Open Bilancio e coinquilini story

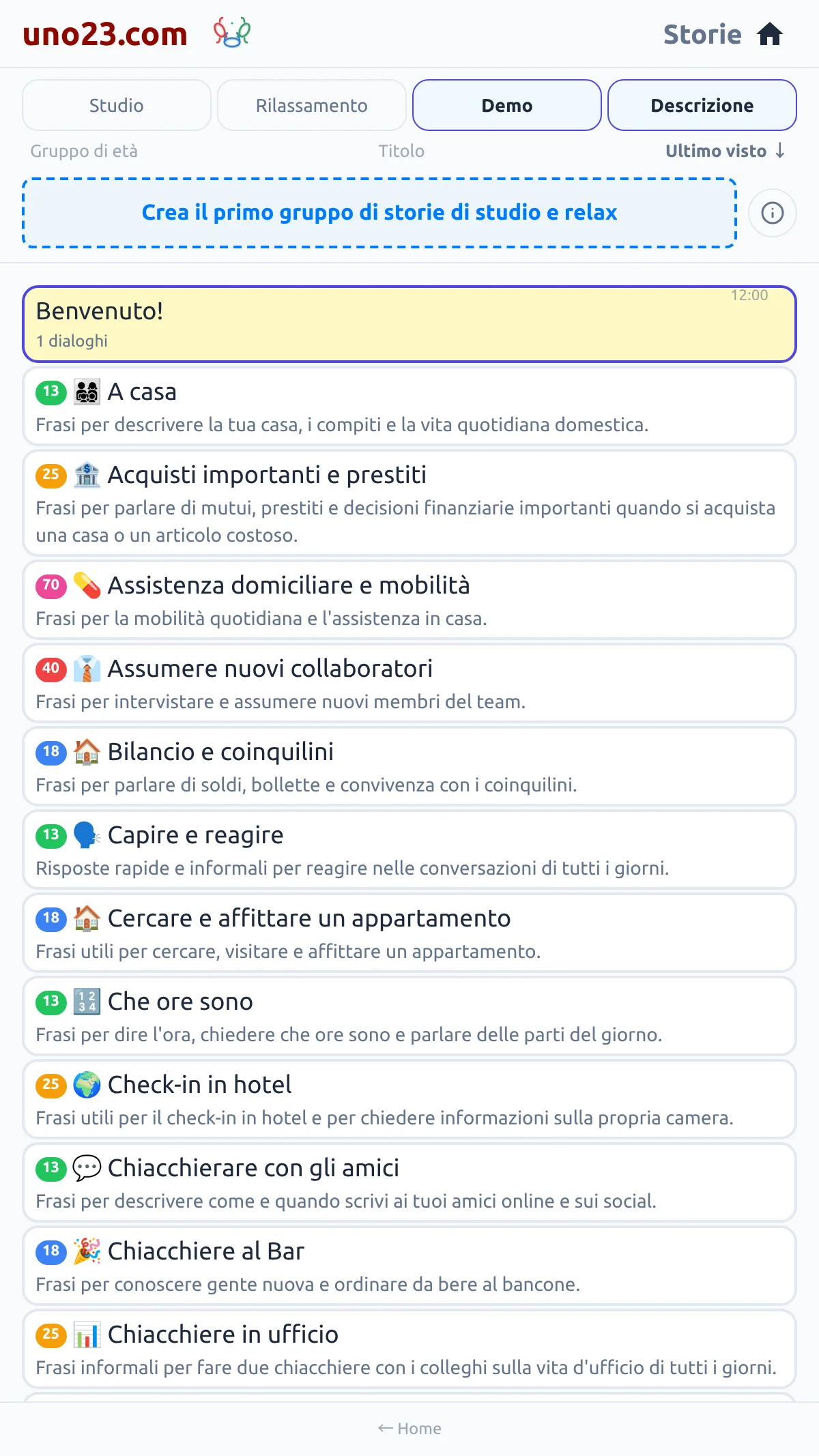point(409,767)
